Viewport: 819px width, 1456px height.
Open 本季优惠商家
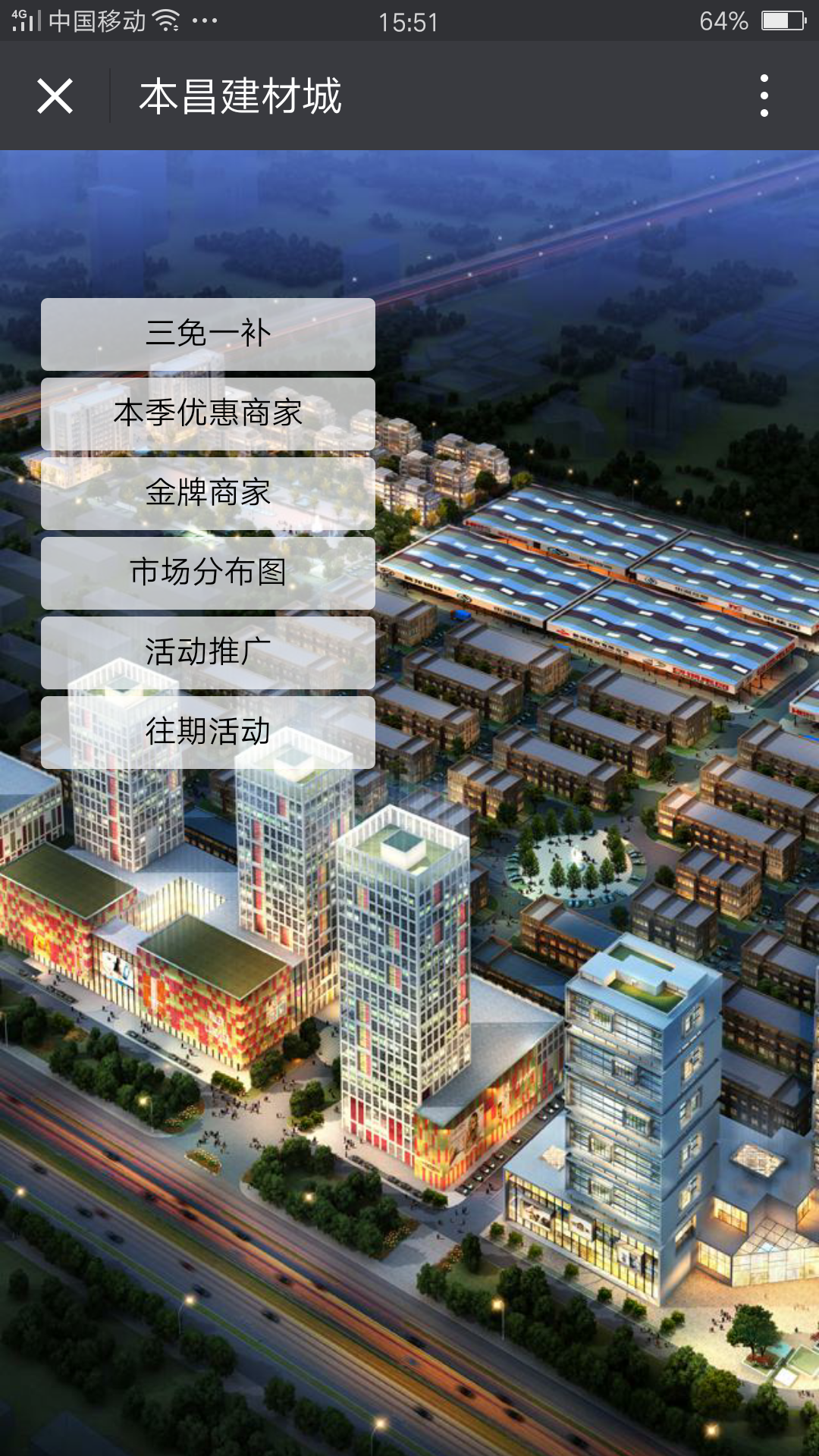tap(208, 413)
